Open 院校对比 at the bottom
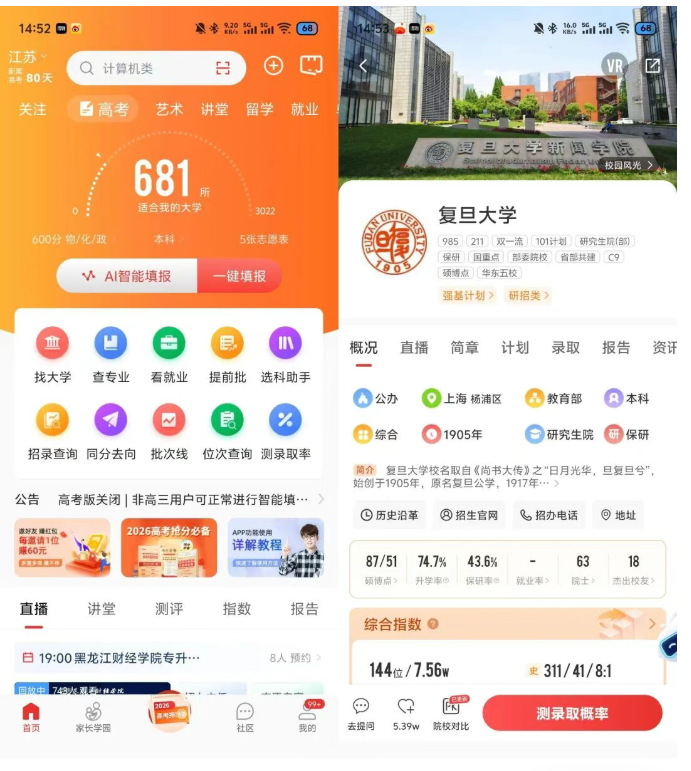691x771 pixels. tap(450, 714)
